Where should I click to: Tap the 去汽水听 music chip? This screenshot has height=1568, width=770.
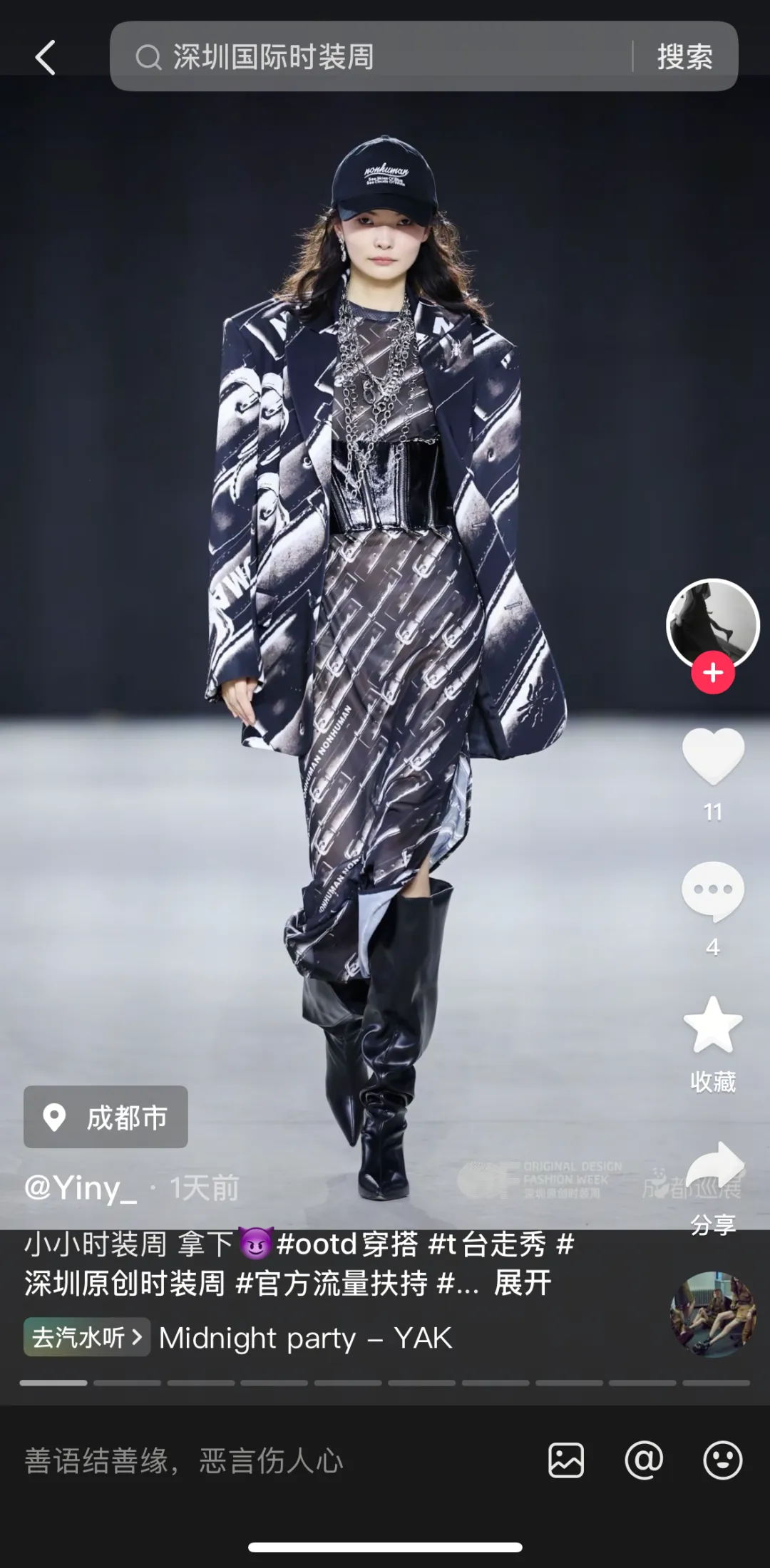click(87, 1337)
